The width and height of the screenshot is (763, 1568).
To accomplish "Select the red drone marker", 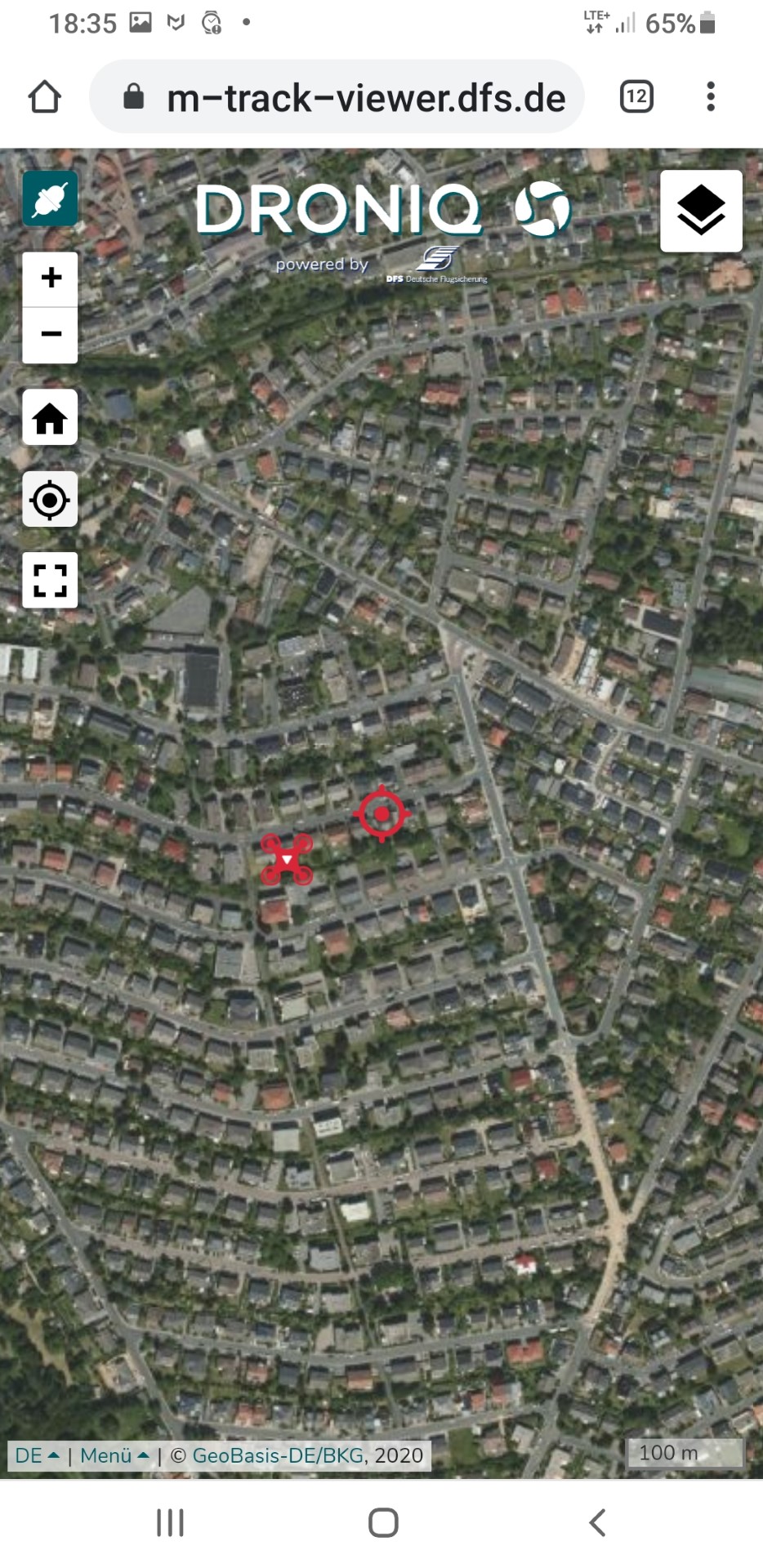I will point(287,859).
